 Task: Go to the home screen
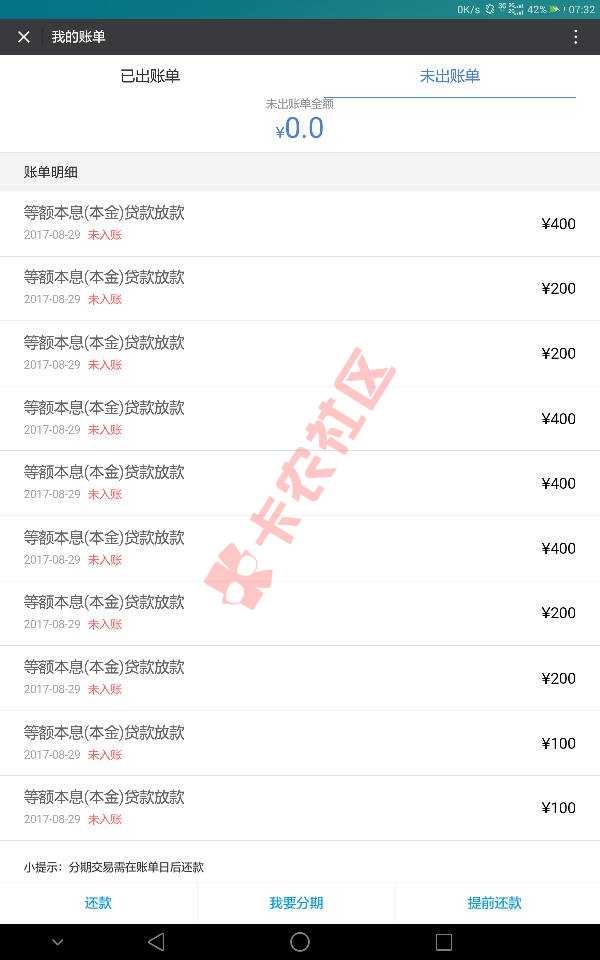pyautogui.click(x=300, y=941)
